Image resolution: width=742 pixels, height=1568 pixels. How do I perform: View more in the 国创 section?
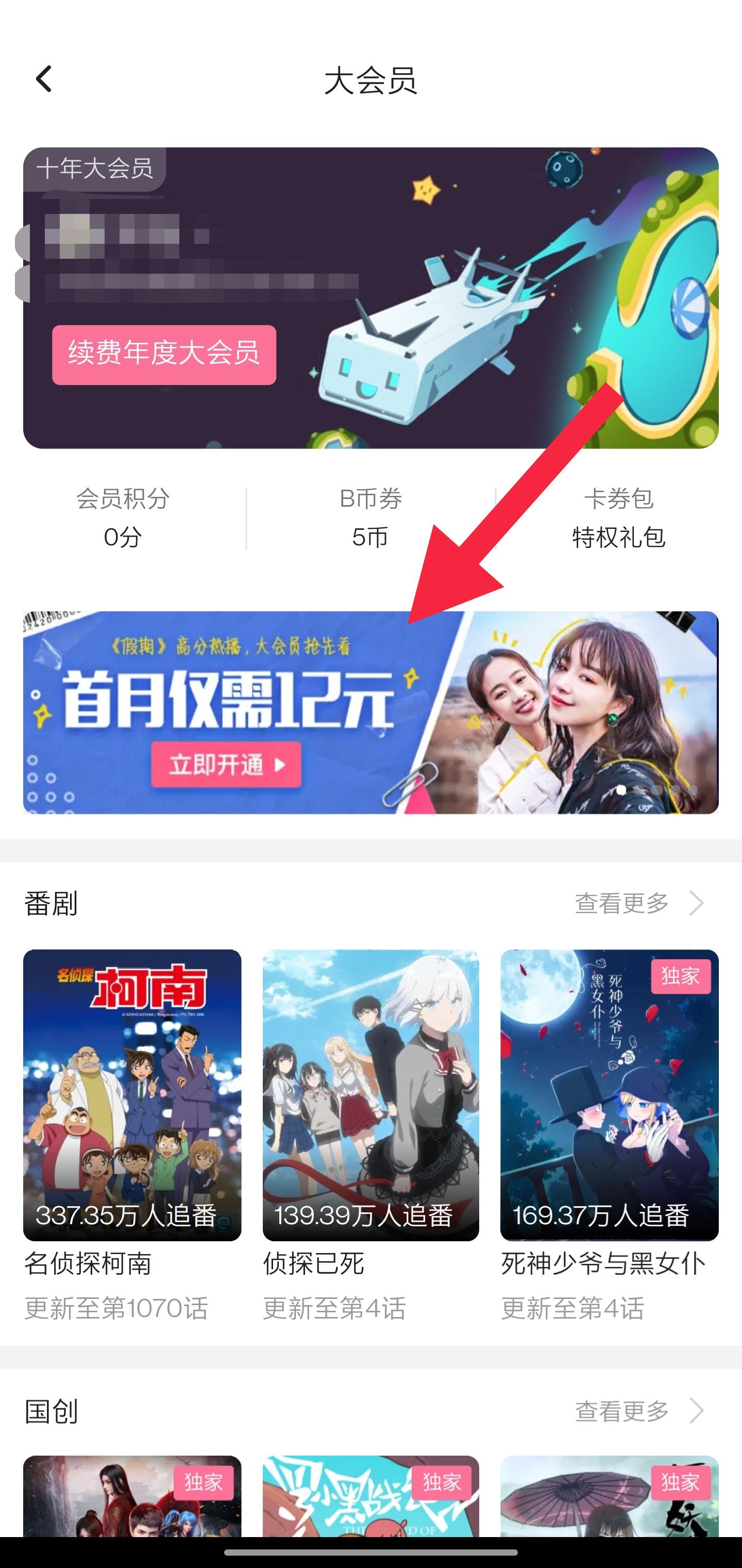pyautogui.click(x=638, y=1411)
